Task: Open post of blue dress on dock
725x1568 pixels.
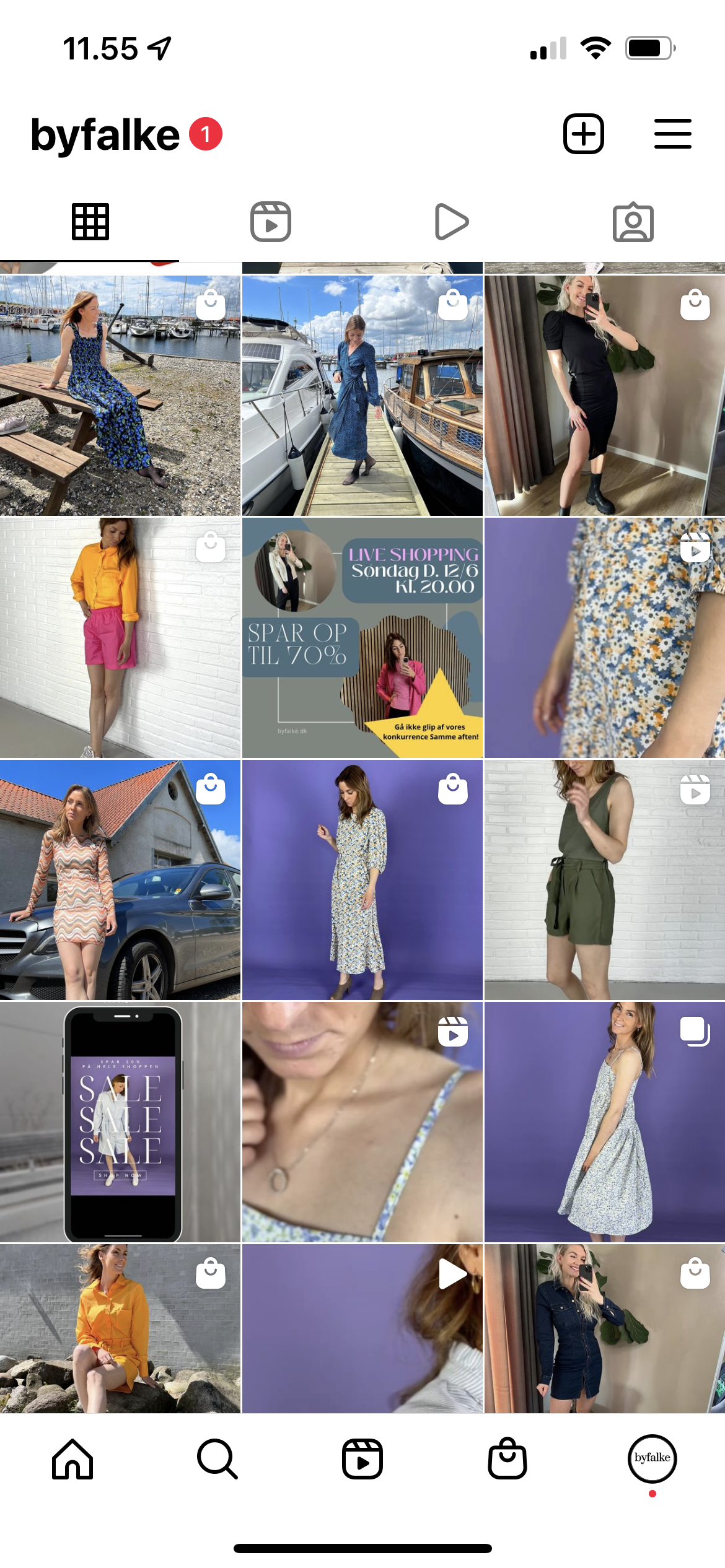Action: coord(362,396)
